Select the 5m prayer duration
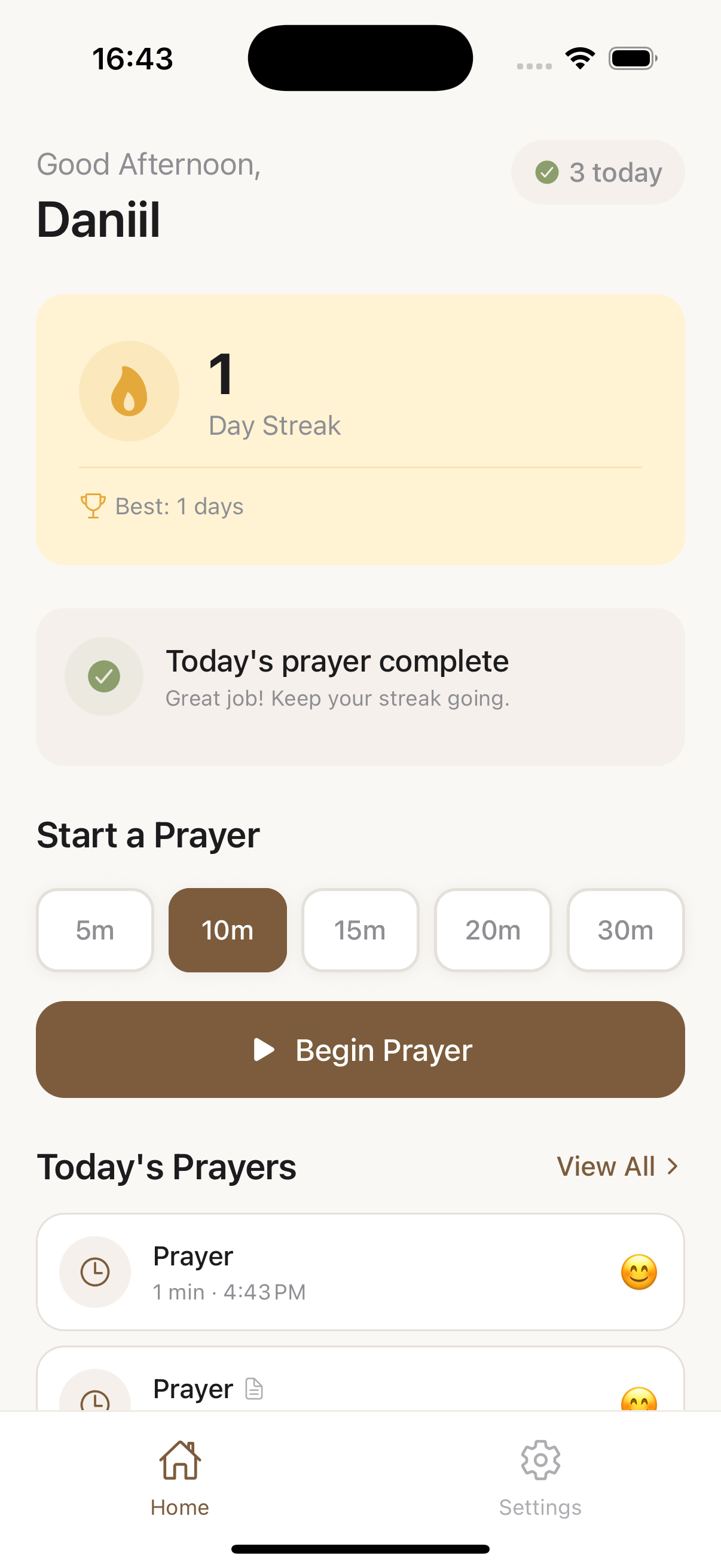 pyautogui.click(x=94, y=929)
